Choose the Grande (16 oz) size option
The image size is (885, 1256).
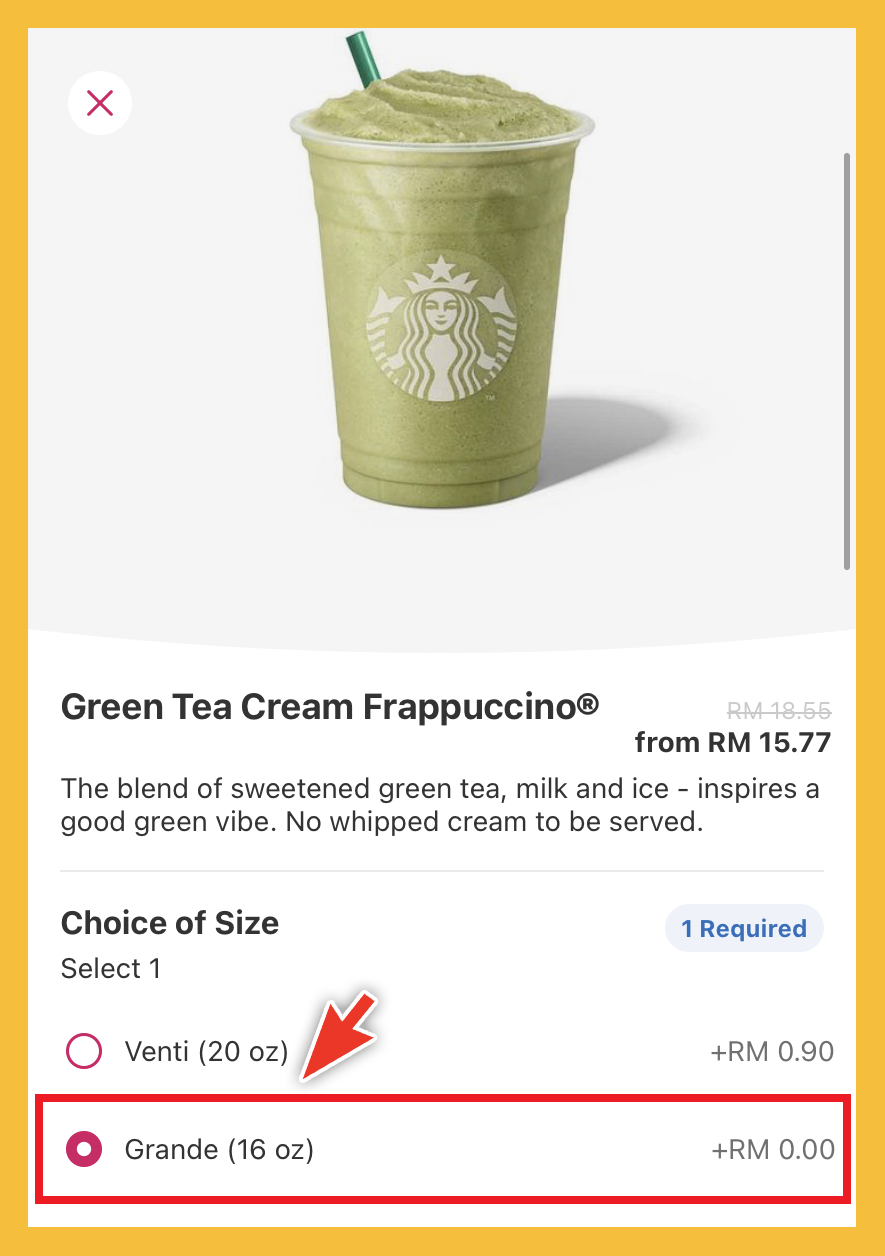(x=84, y=1150)
